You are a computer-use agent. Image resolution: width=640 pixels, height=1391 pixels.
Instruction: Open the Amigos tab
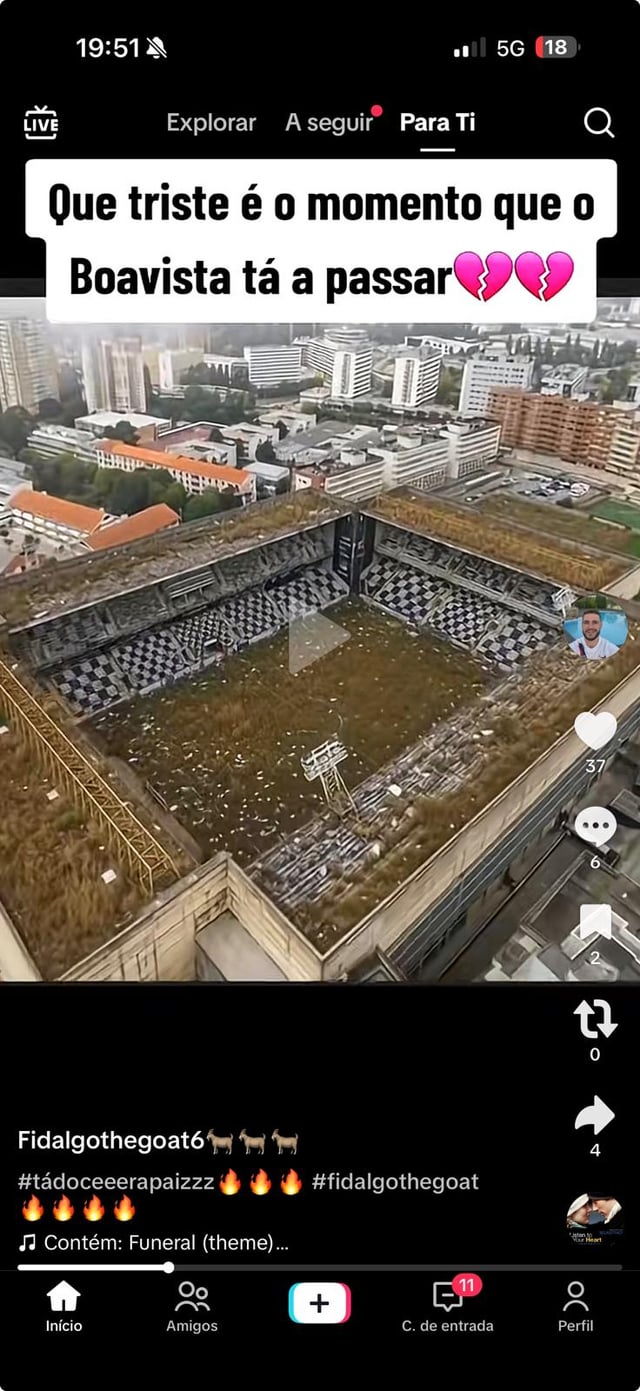[192, 1306]
